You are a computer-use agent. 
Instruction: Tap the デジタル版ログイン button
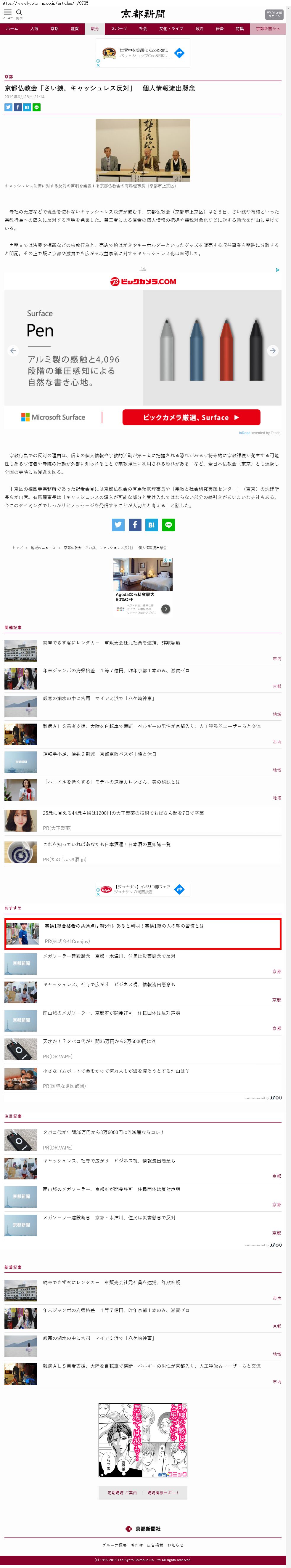click(274, 14)
